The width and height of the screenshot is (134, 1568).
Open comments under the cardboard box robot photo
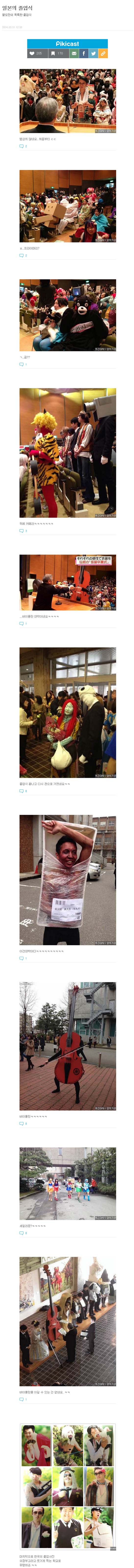(x=23, y=256)
